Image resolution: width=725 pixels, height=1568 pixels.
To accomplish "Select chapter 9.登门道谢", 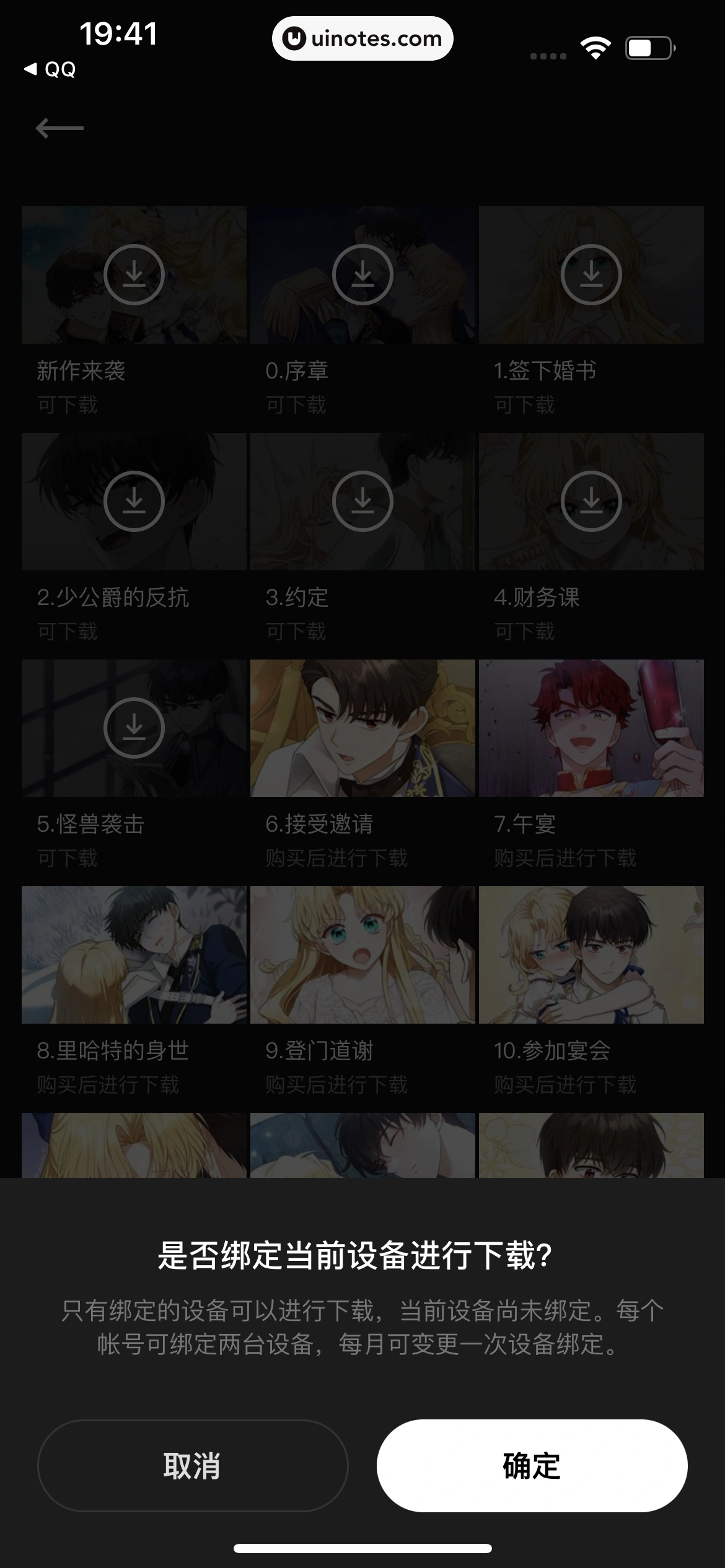I will tap(362, 955).
